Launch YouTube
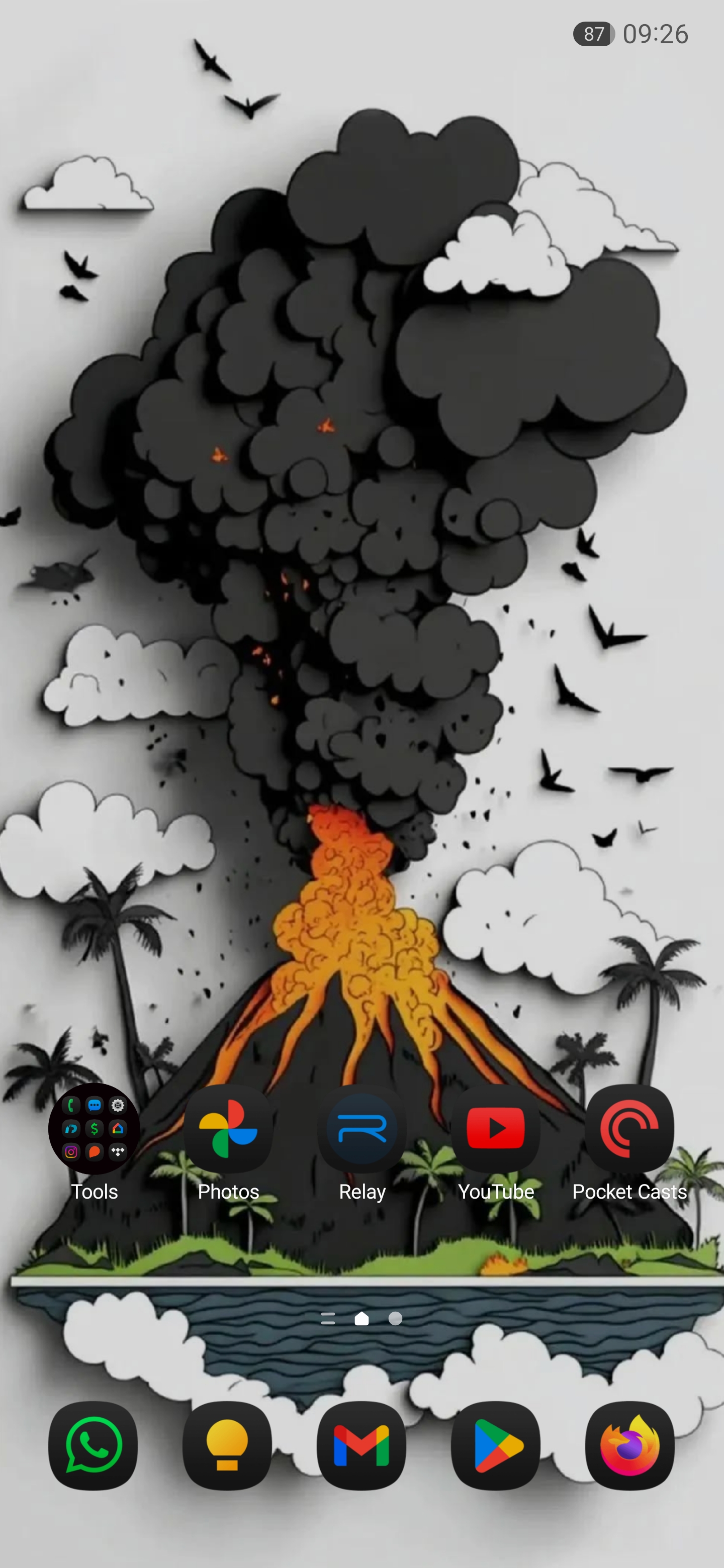 tap(496, 1129)
